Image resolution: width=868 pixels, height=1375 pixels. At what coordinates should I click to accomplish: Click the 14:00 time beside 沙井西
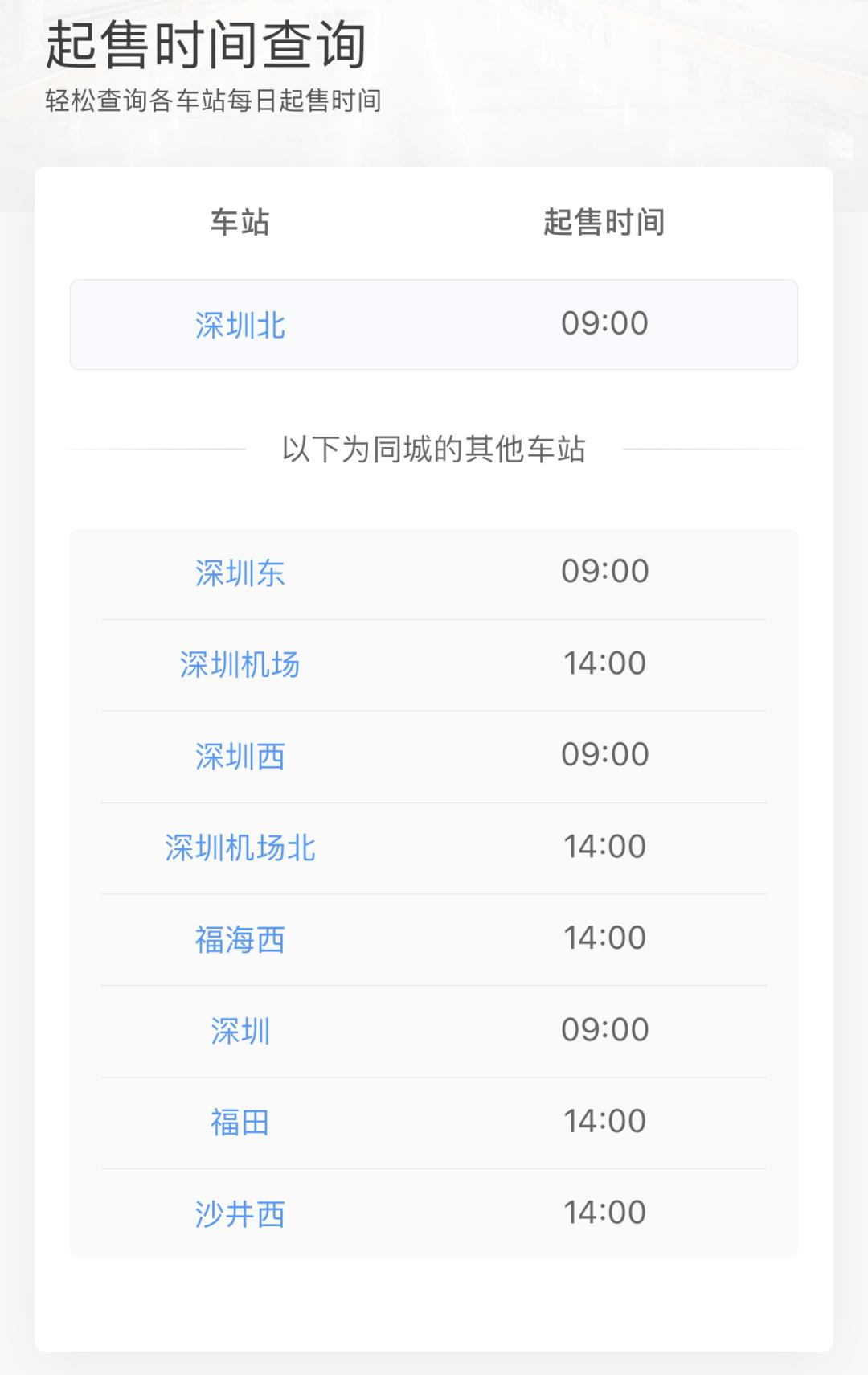[x=604, y=1212]
